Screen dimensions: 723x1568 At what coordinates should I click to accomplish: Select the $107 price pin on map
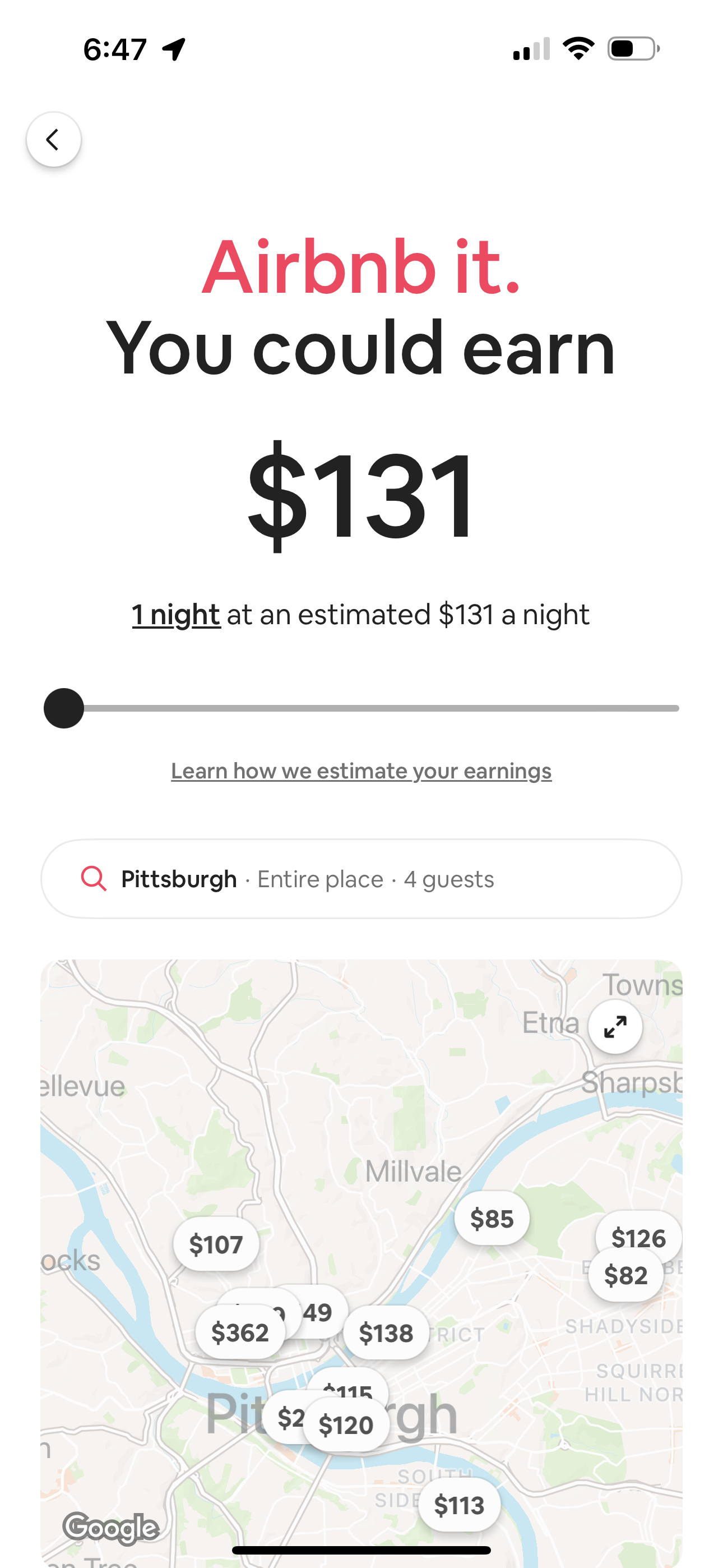216,1245
